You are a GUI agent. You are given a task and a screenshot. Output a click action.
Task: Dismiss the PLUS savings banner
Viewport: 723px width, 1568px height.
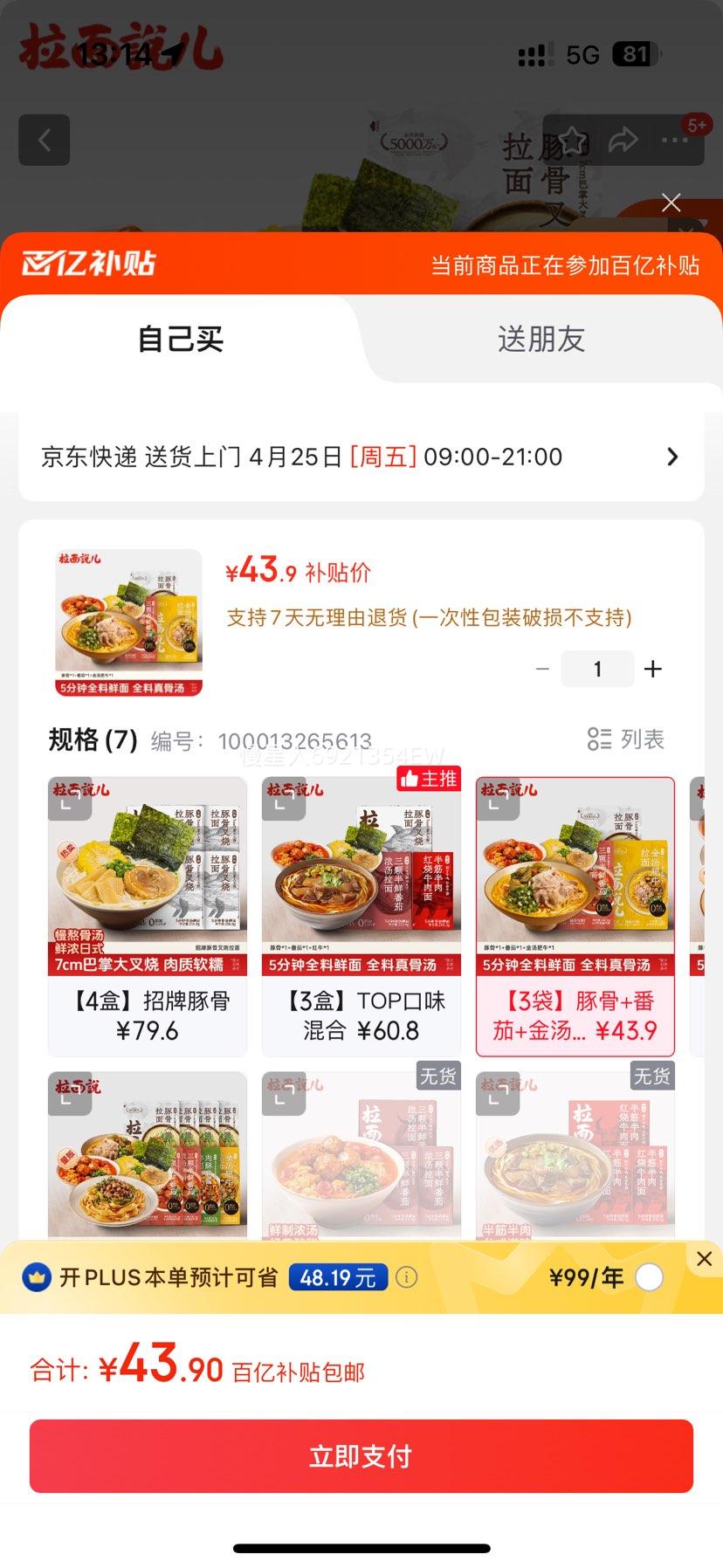pyautogui.click(x=705, y=1258)
